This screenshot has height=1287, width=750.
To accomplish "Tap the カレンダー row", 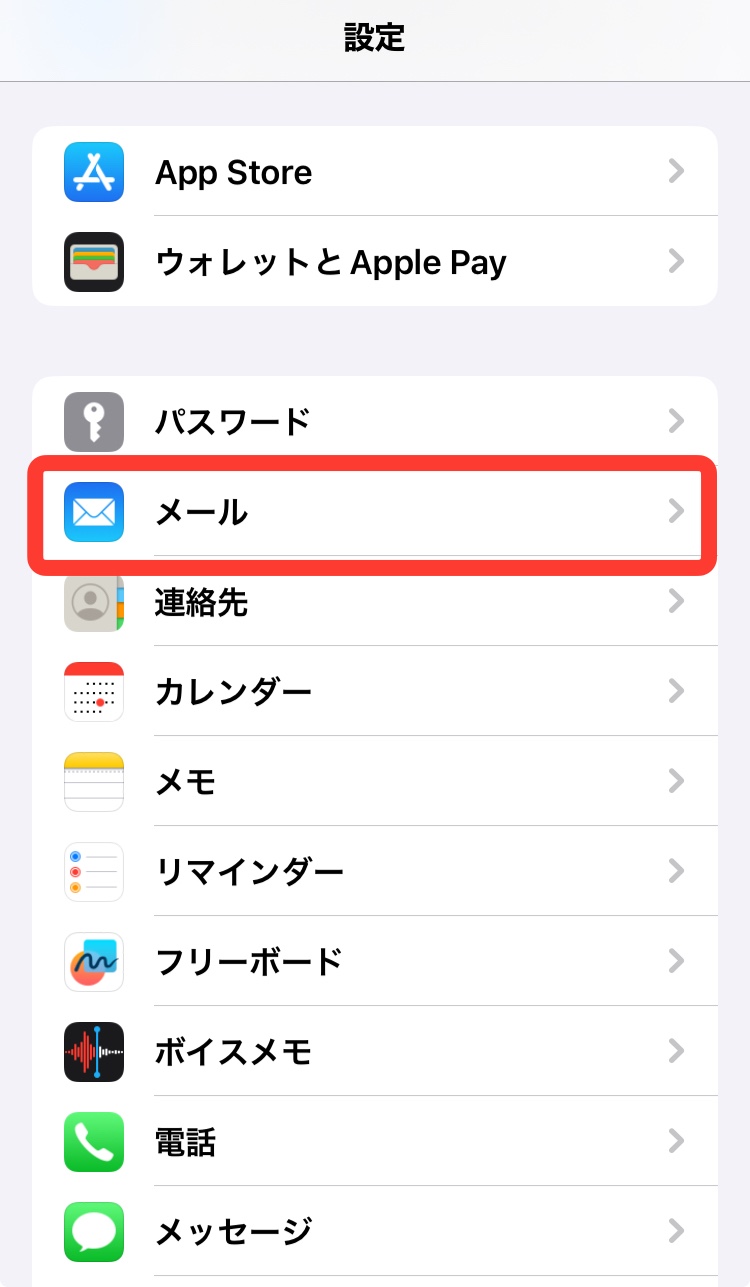I will tap(374, 692).
